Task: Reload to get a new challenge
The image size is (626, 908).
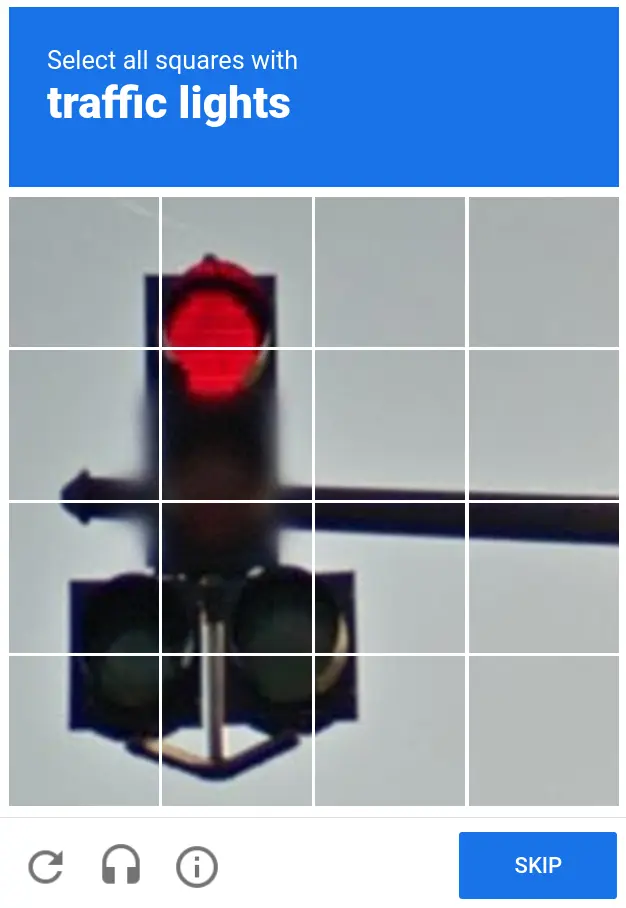Action: 46,865
